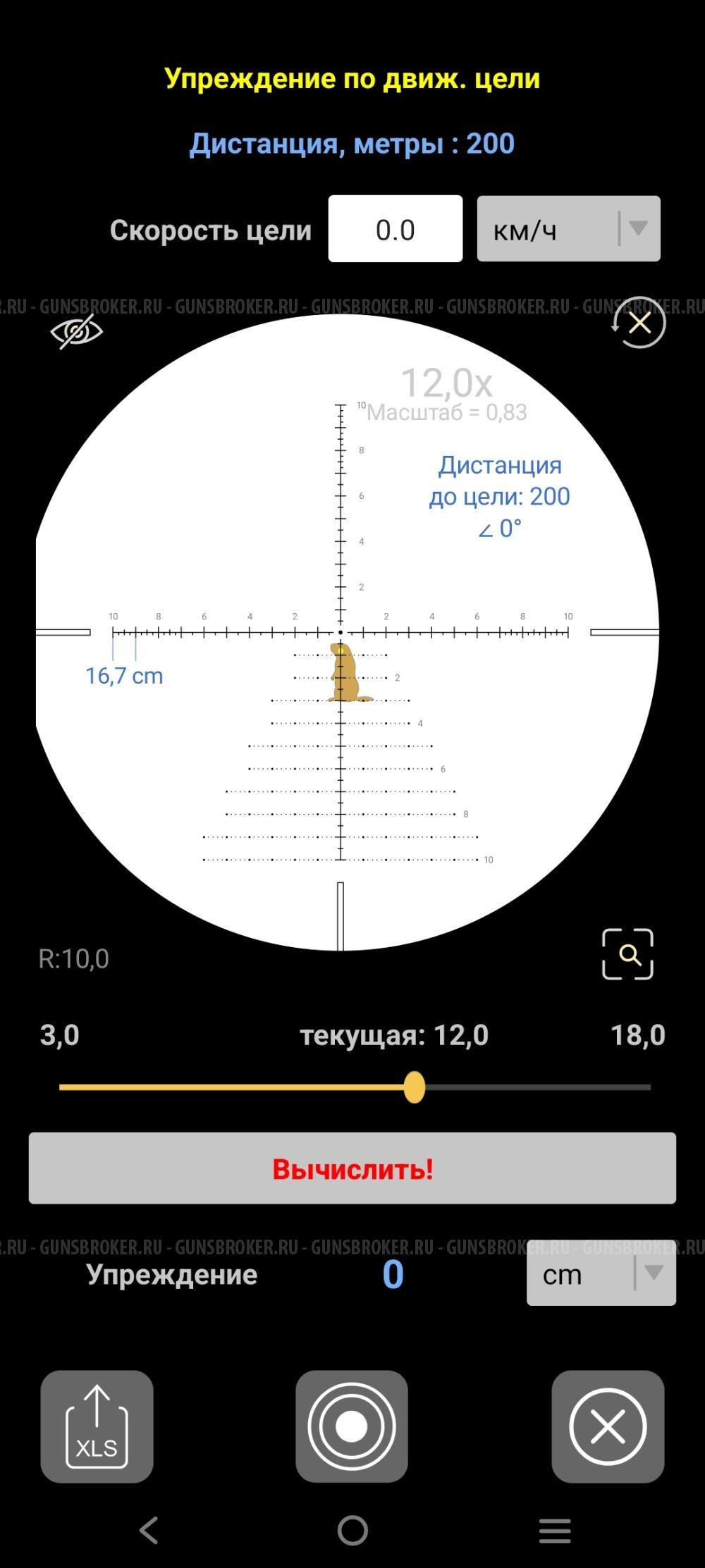Open the км/ч speed unit dropdown
This screenshot has width=705, height=1568.
coord(568,229)
